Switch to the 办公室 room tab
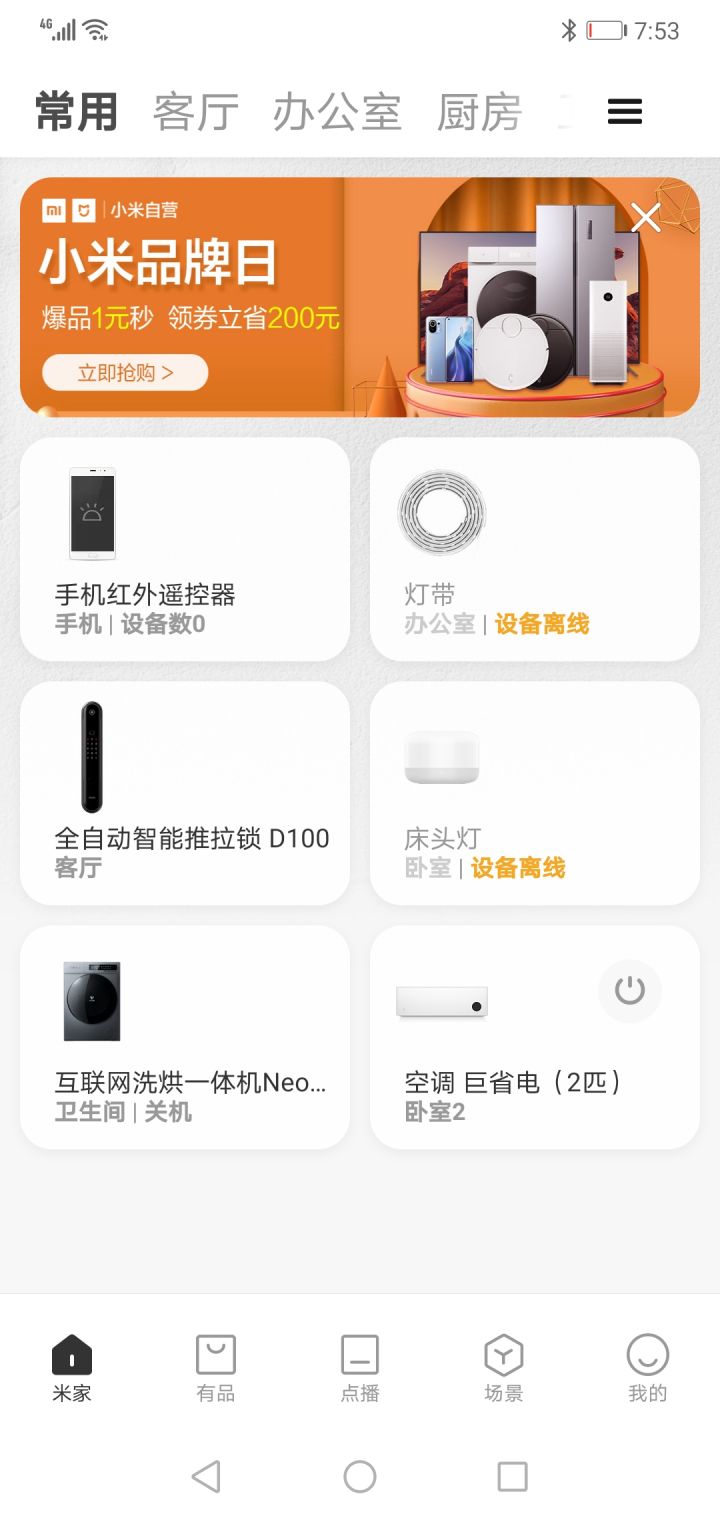This screenshot has height=1520, width=720. point(337,112)
